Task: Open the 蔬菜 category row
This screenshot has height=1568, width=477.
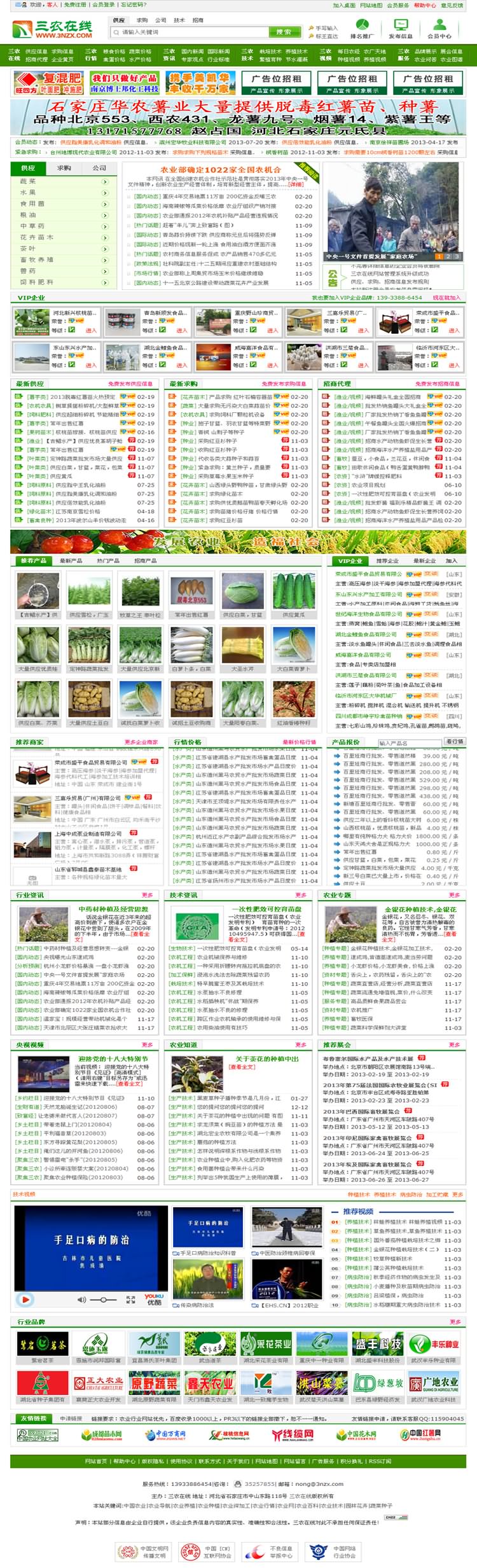Action: point(64,181)
